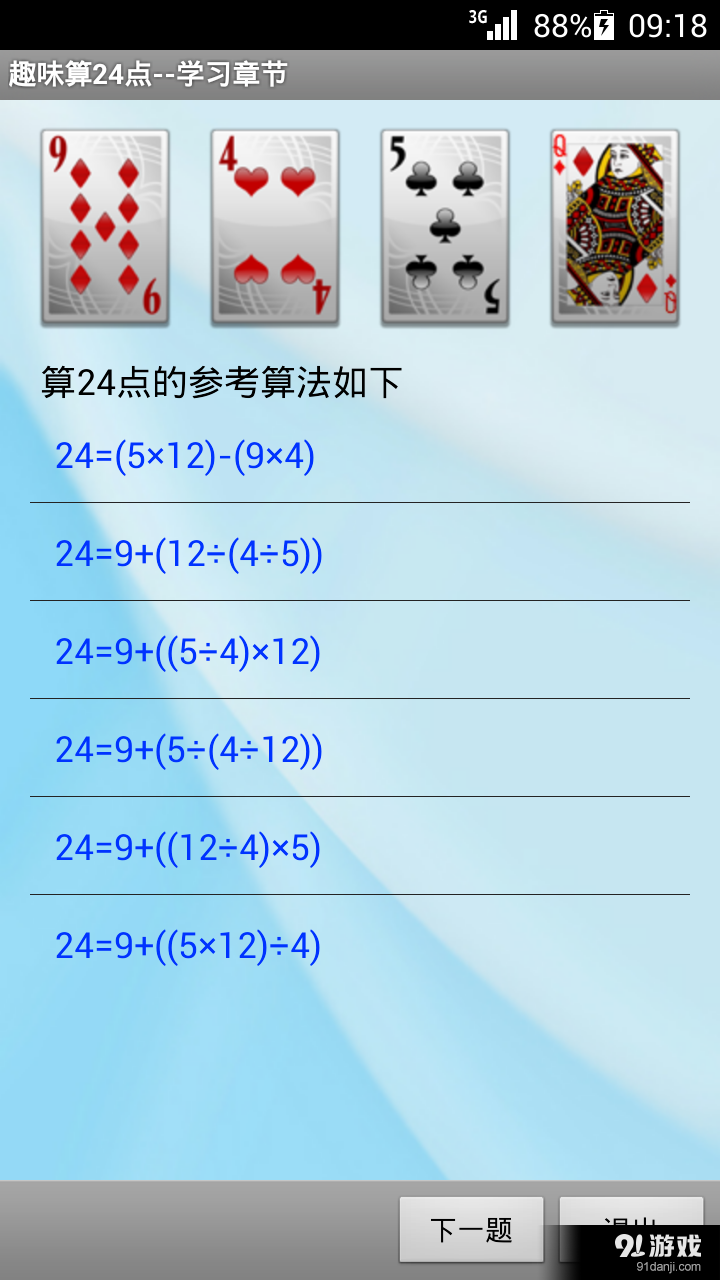The width and height of the screenshot is (720, 1280).
Task: Click the 下一题 button
Action: click(470, 1229)
